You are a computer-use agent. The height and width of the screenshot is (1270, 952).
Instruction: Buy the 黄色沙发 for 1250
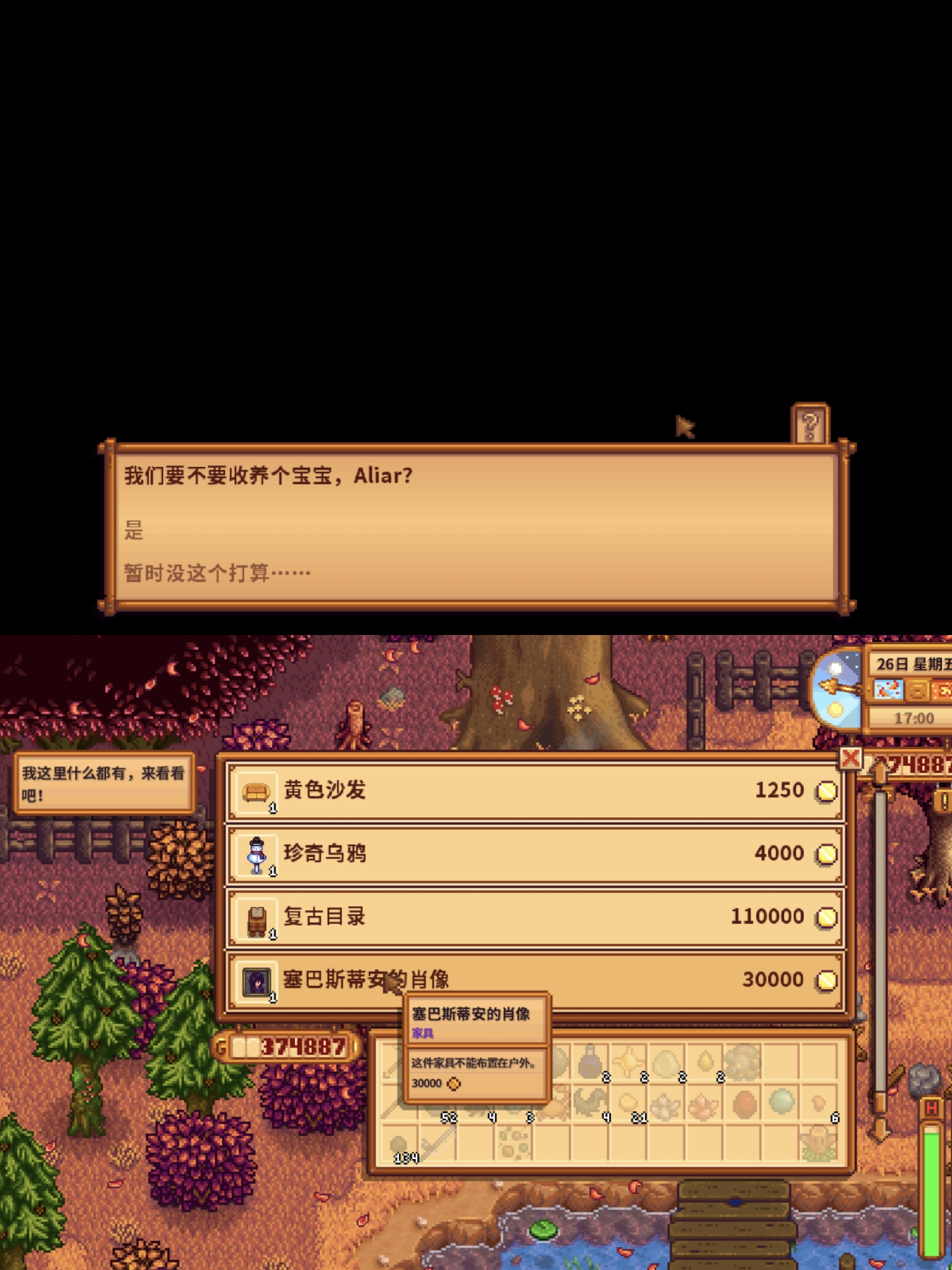tap(534, 791)
